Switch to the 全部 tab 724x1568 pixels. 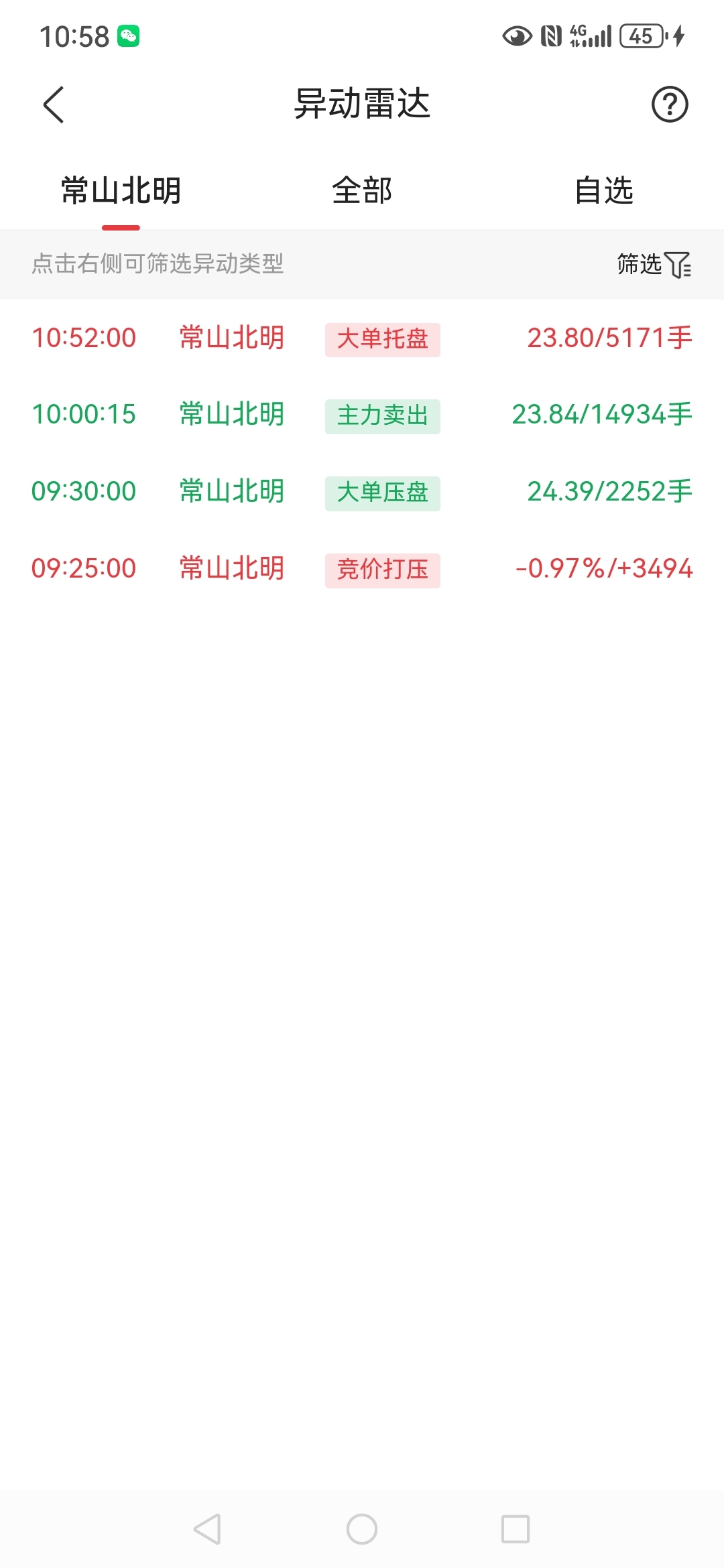pos(362,191)
